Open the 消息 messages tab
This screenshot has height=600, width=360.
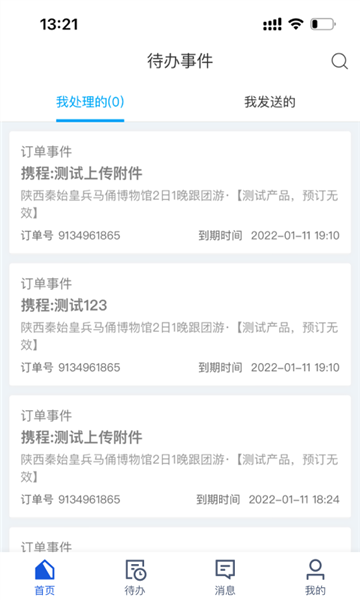pos(225,577)
